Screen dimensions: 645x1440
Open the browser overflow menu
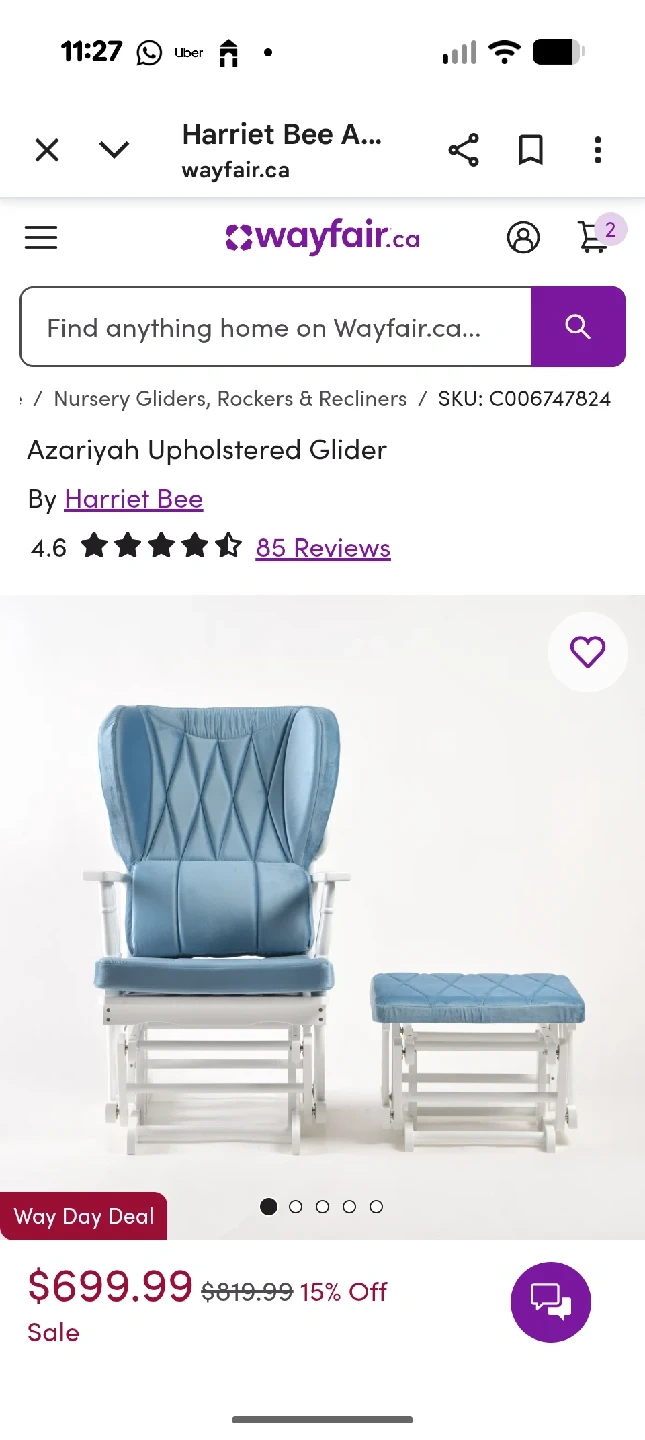point(598,150)
